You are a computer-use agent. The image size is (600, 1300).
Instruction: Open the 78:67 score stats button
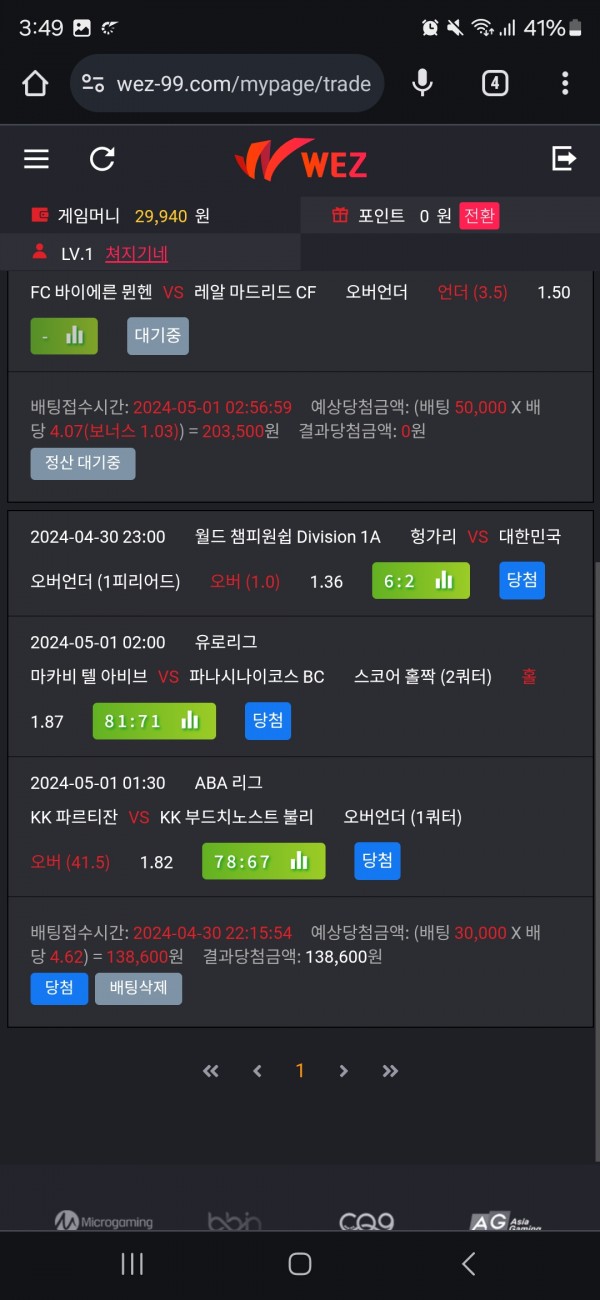pyautogui.click(x=263, y=861)
